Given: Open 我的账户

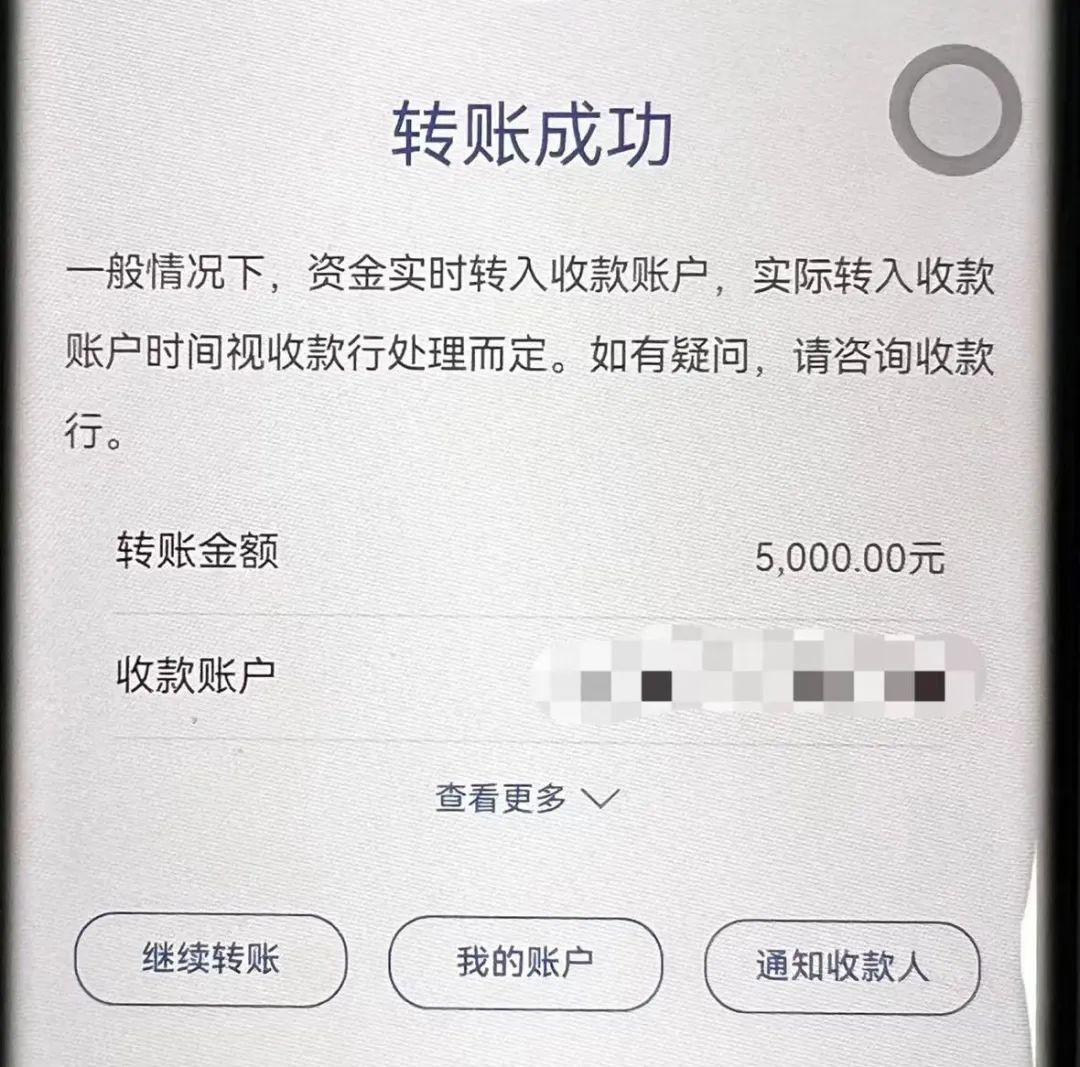Looking at the screenshot, I should pyautogui.click(x=525, y=963).
